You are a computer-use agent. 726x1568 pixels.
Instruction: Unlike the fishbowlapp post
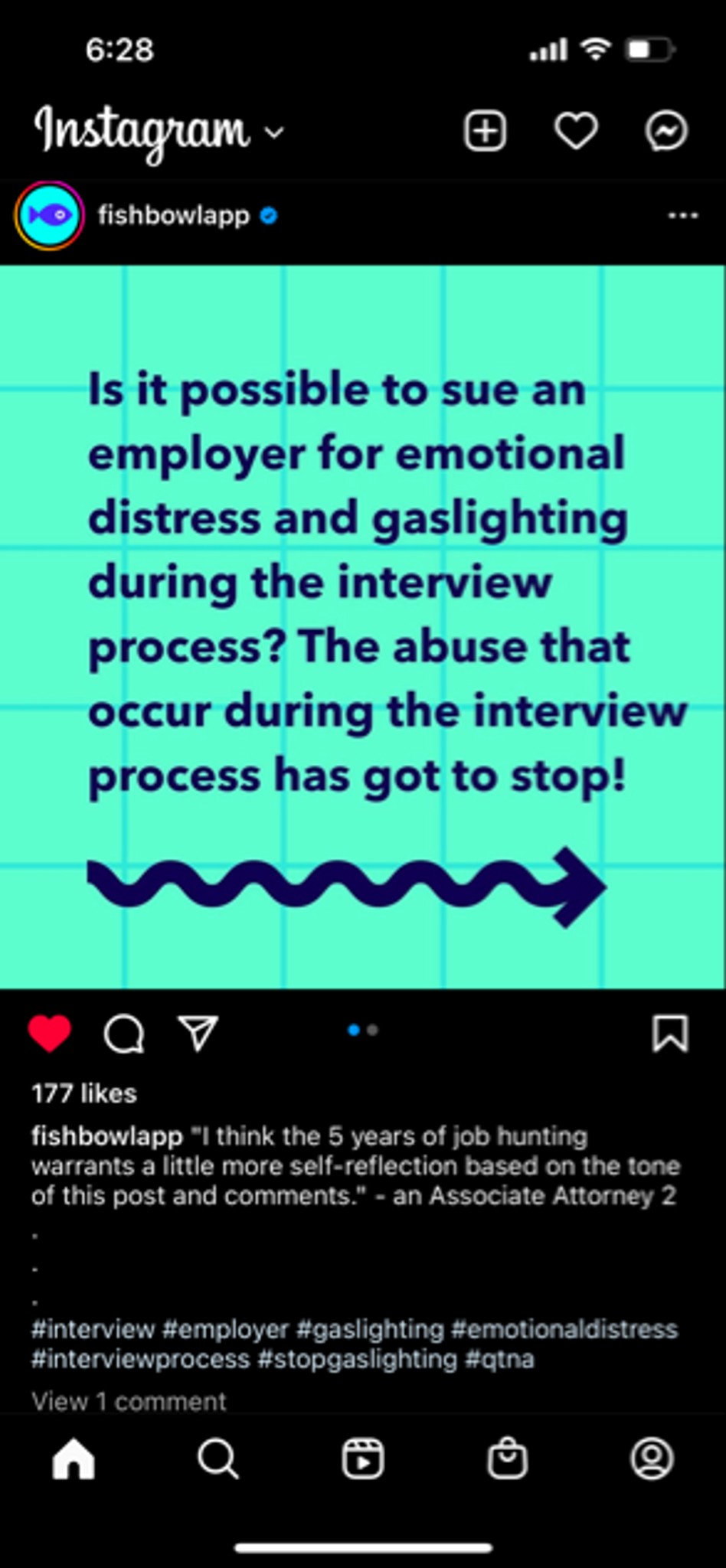(x=50, y=1034)
